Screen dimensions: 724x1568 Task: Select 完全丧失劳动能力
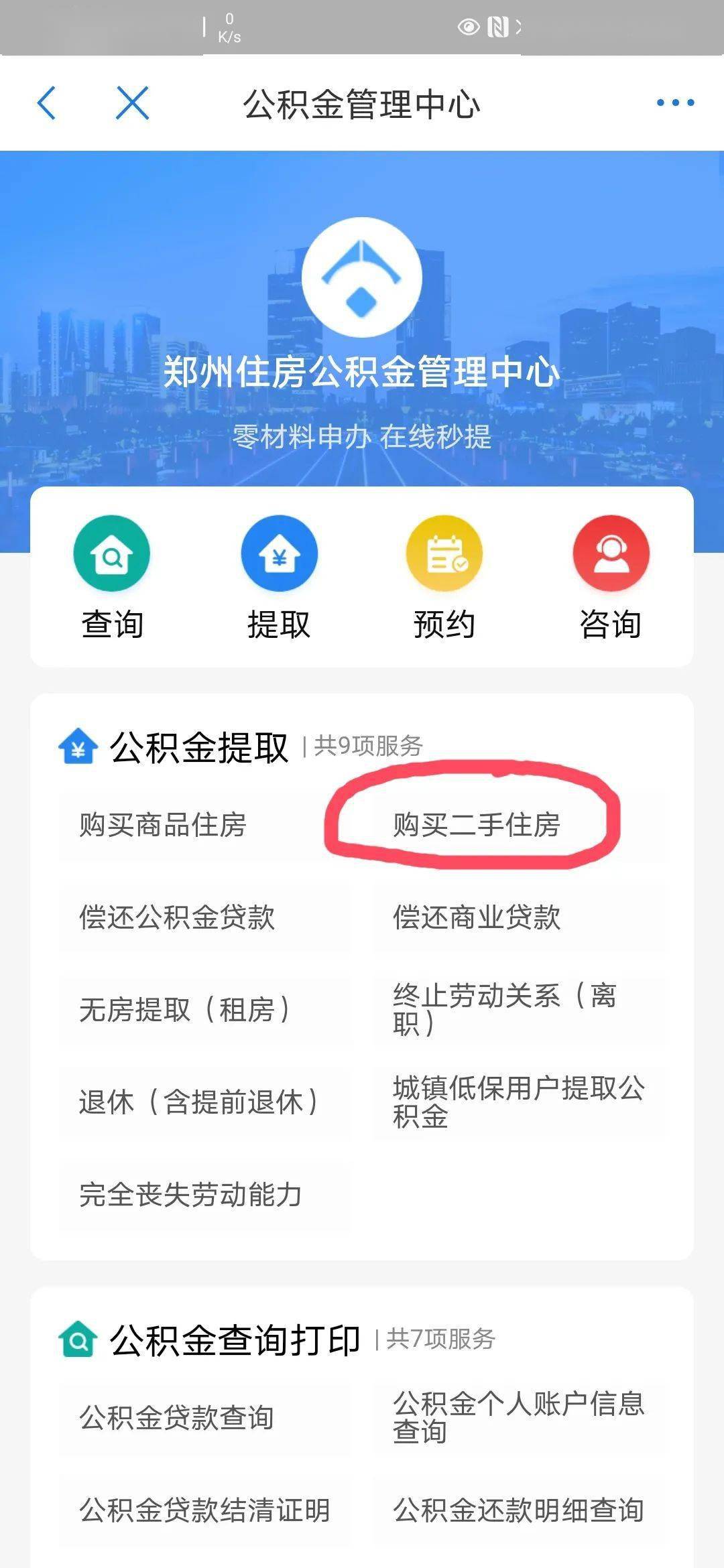190,1195
